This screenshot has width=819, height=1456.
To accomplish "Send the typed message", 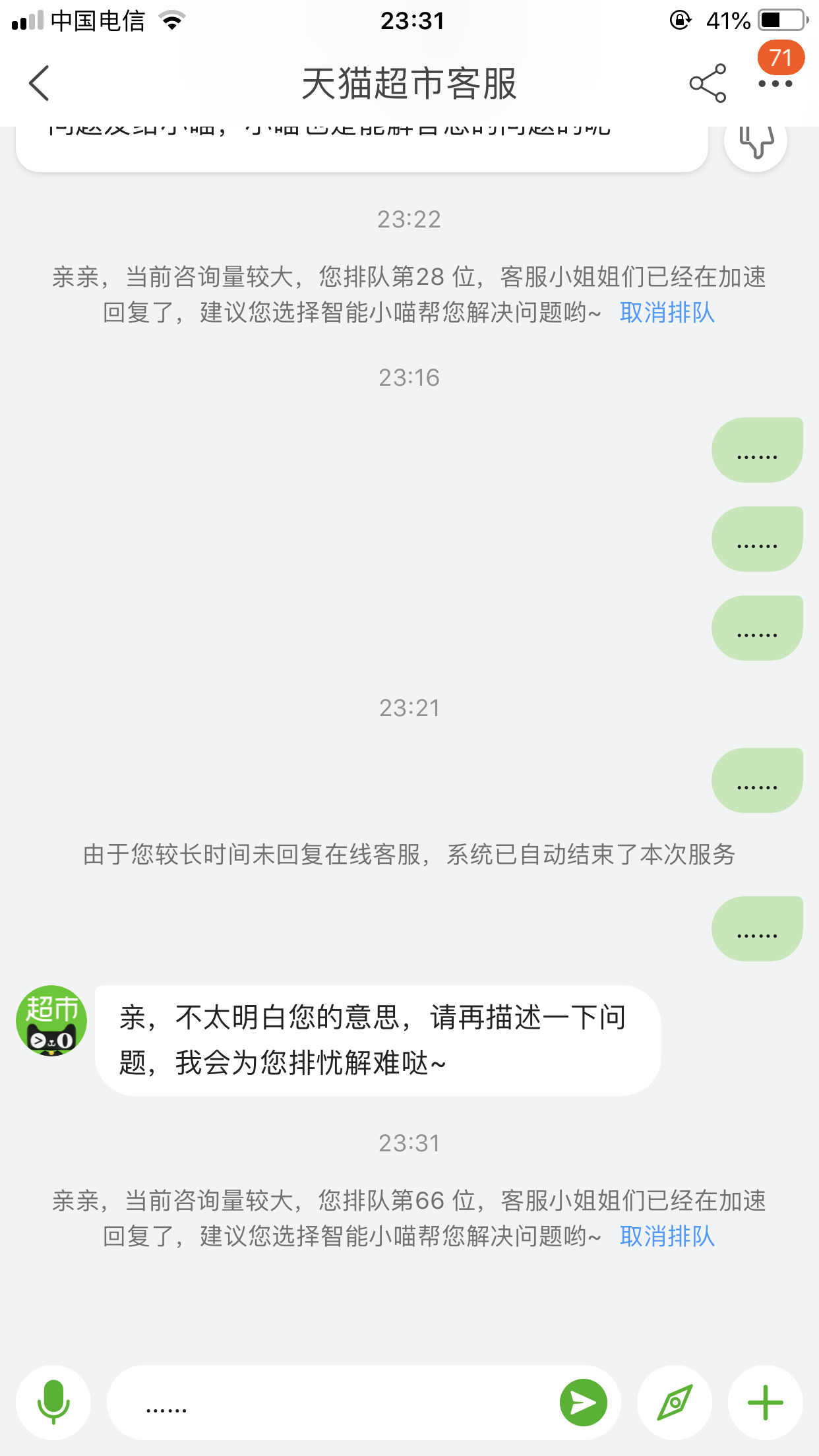I will point(584,1403).
